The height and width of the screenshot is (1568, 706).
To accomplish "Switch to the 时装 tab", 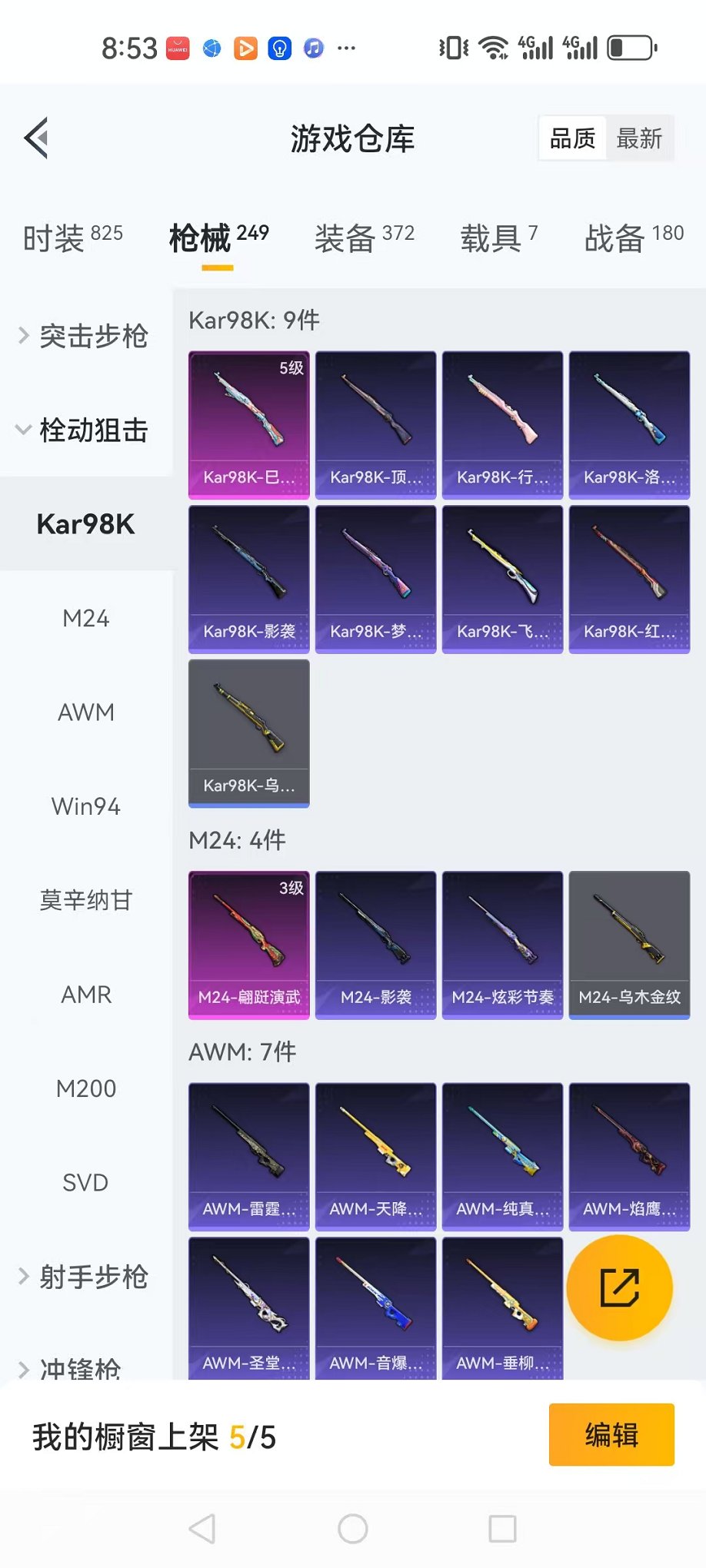I will (72, 238).
